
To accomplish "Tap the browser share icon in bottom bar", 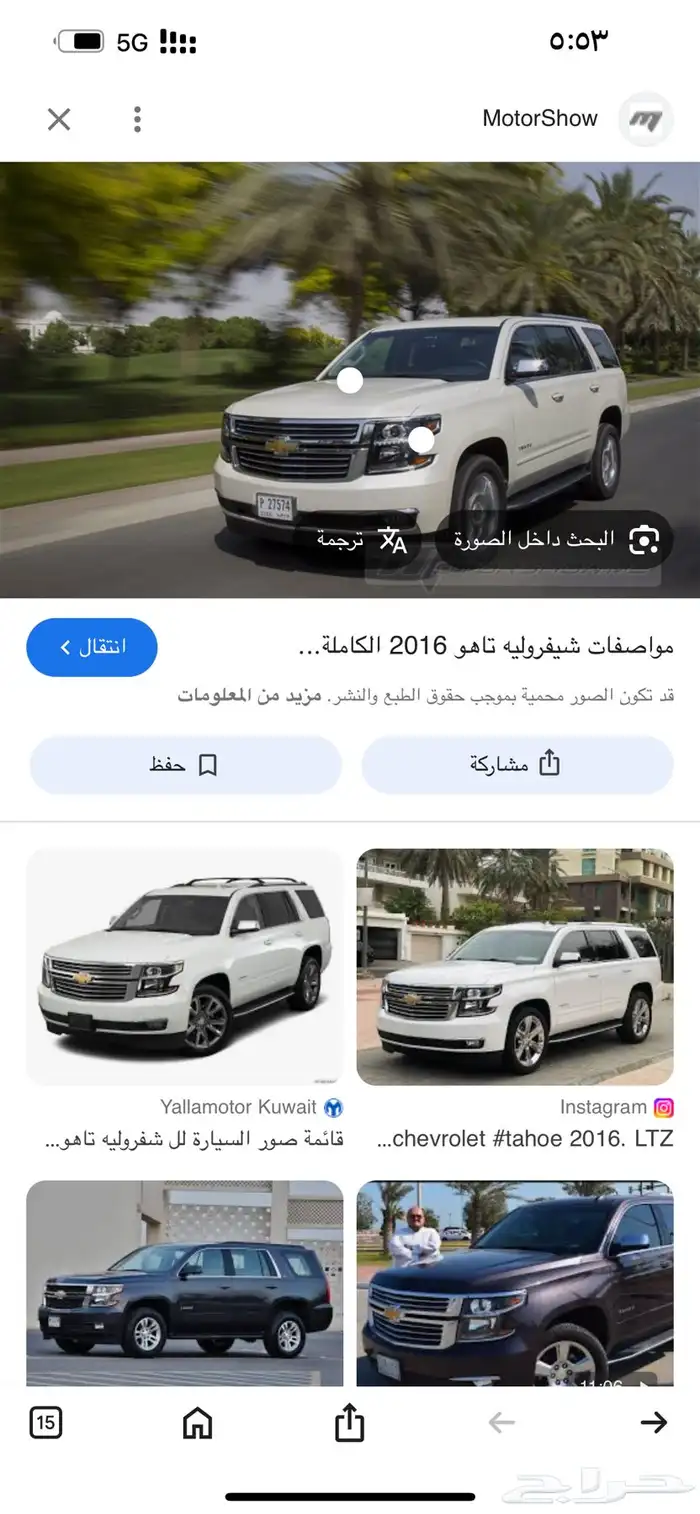I will (x=349, y=1422).
